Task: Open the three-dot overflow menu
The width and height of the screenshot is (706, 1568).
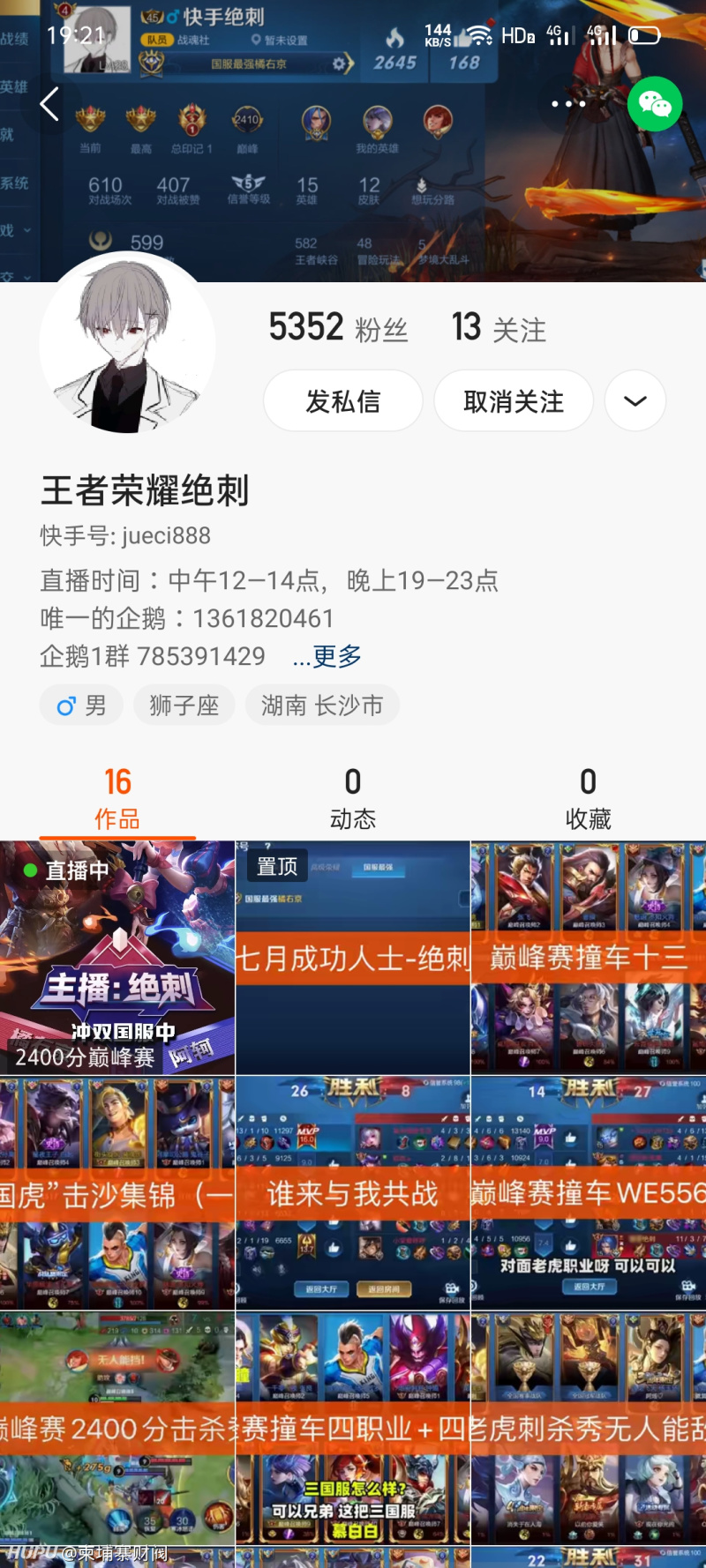Action: 568,104
